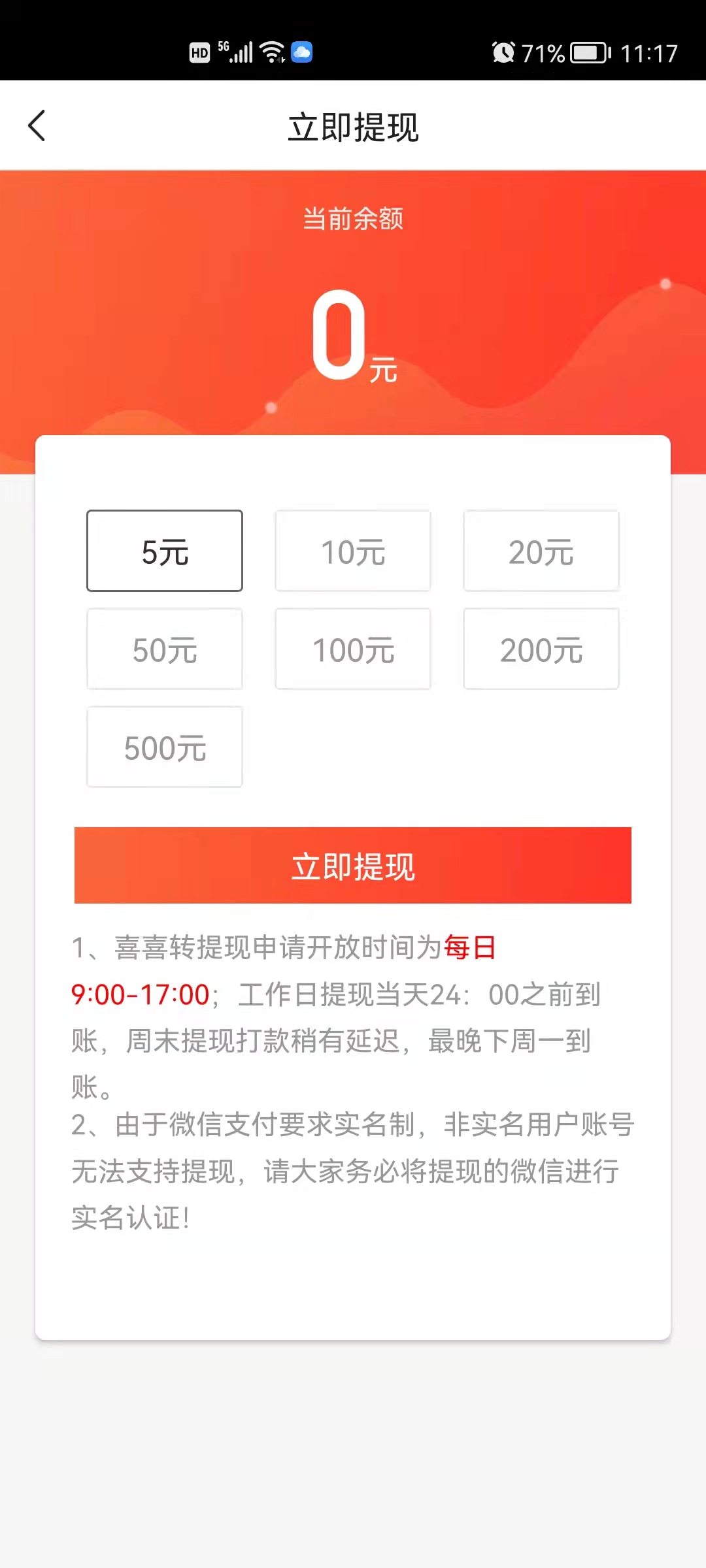Select the 10元 withdrawal amount

(x=353, y=550)
